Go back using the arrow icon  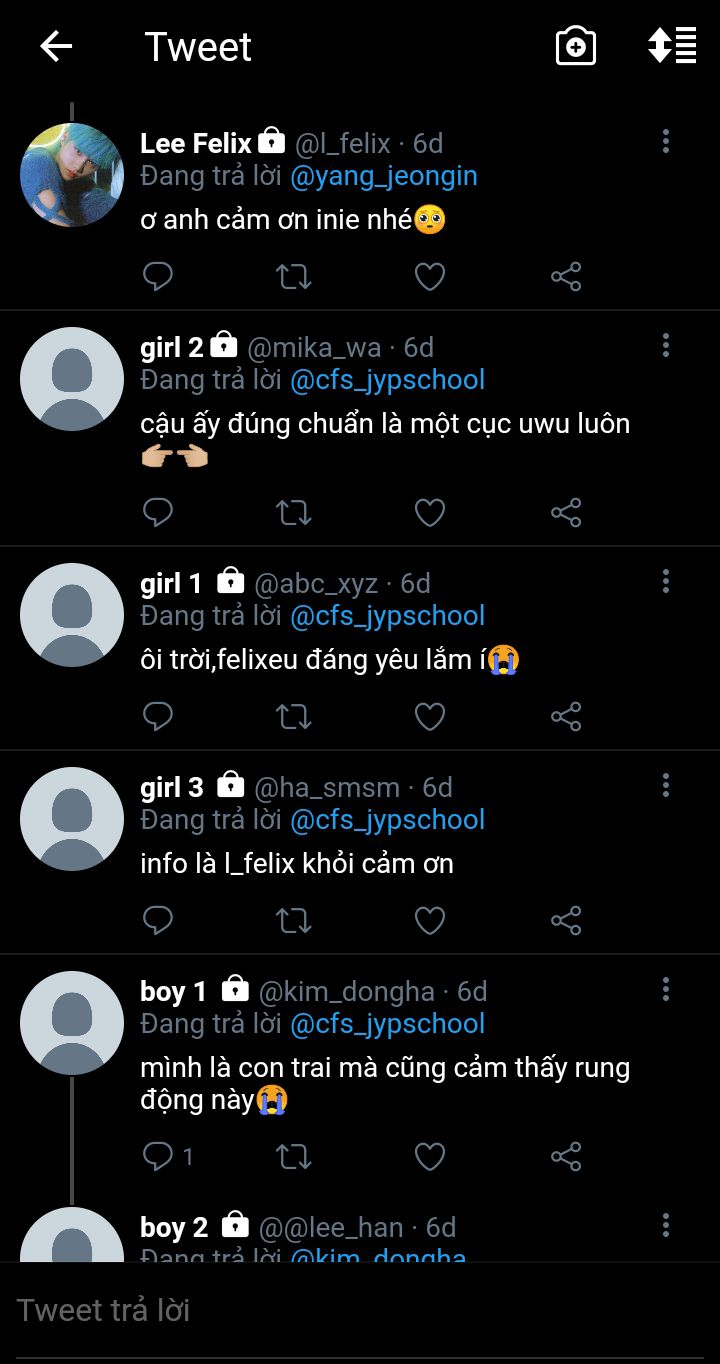(x=56, y=46)
